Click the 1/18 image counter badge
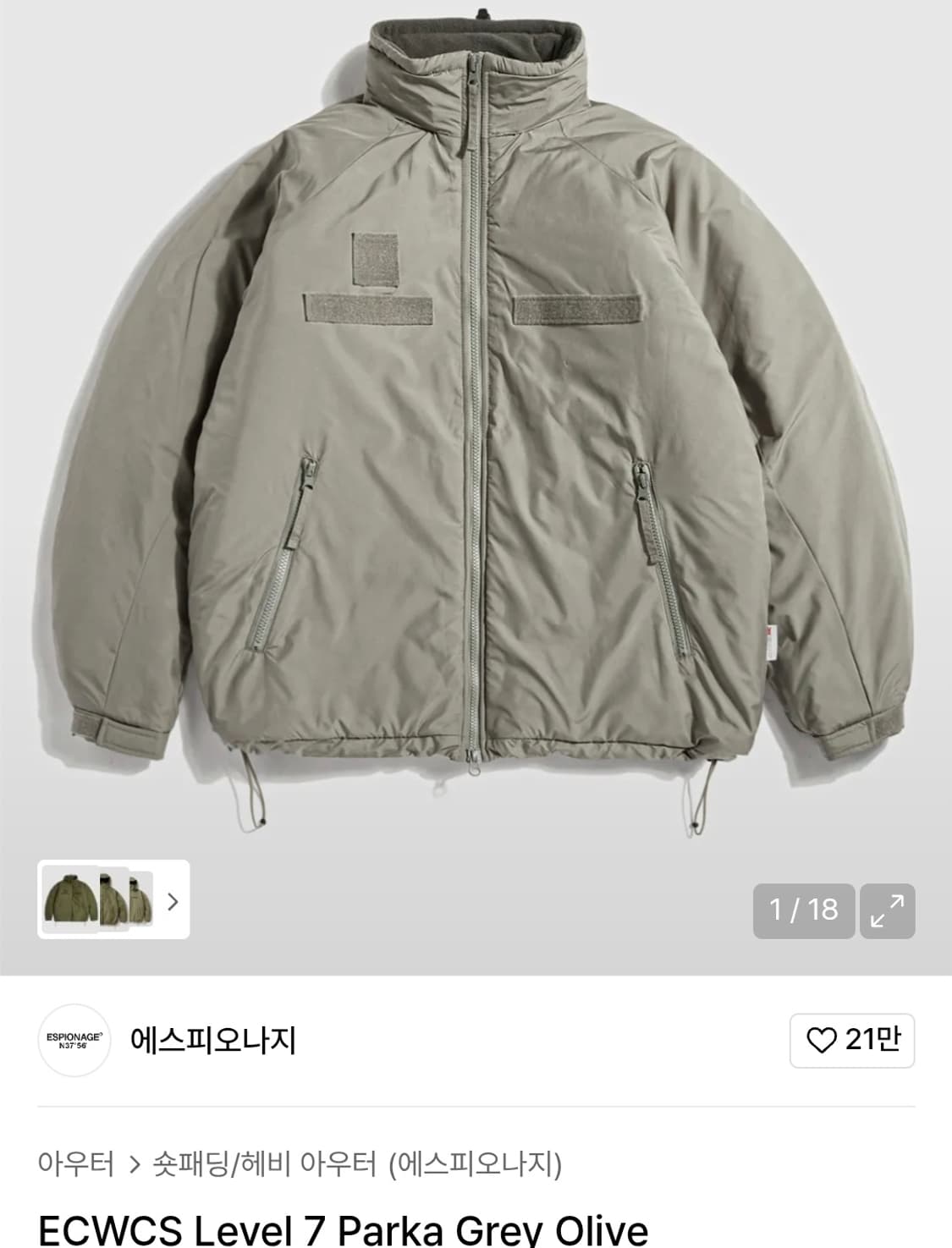 (x=804, y=910)
